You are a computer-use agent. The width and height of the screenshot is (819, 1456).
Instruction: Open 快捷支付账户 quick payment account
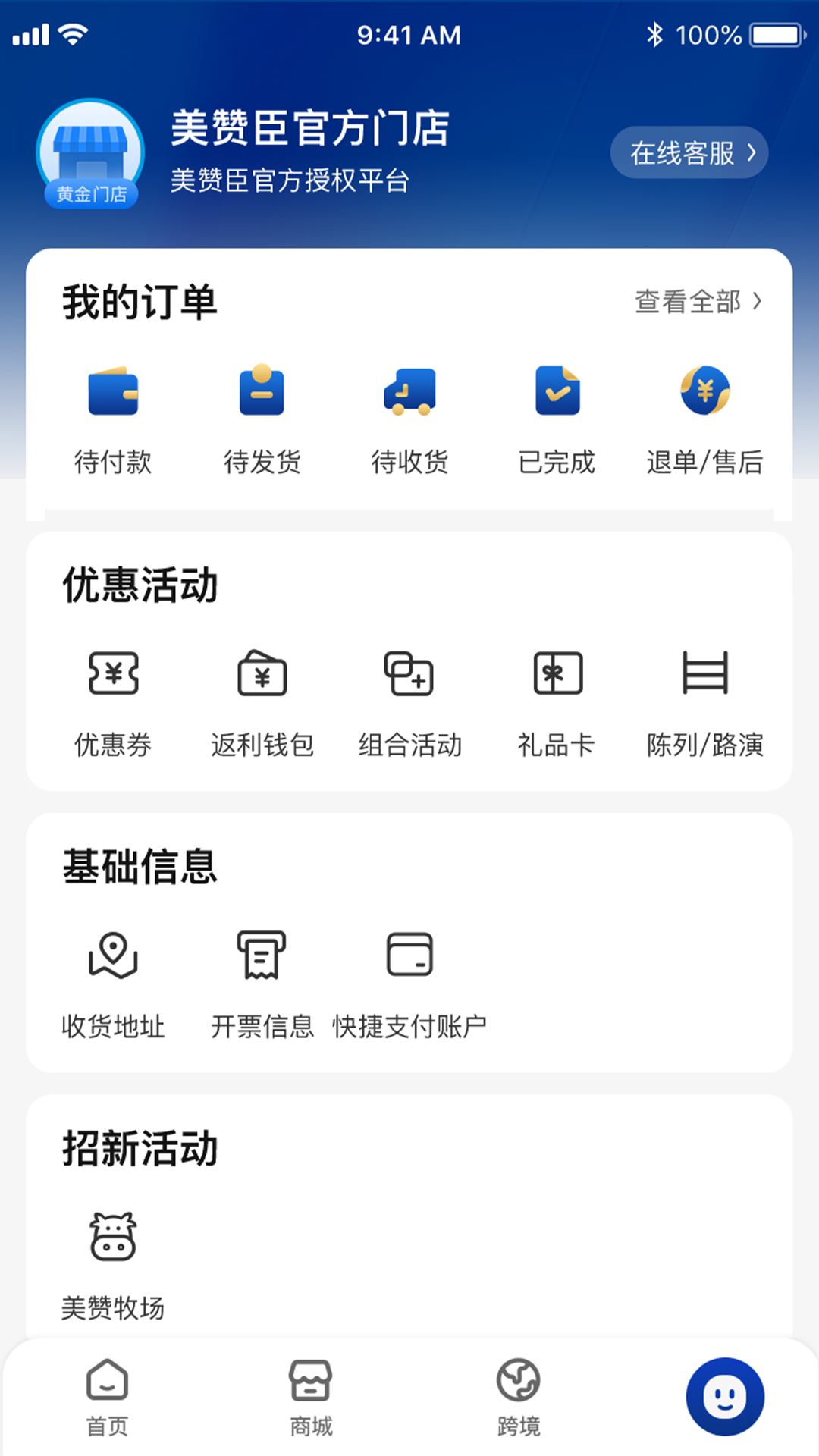tap(409, 983)
